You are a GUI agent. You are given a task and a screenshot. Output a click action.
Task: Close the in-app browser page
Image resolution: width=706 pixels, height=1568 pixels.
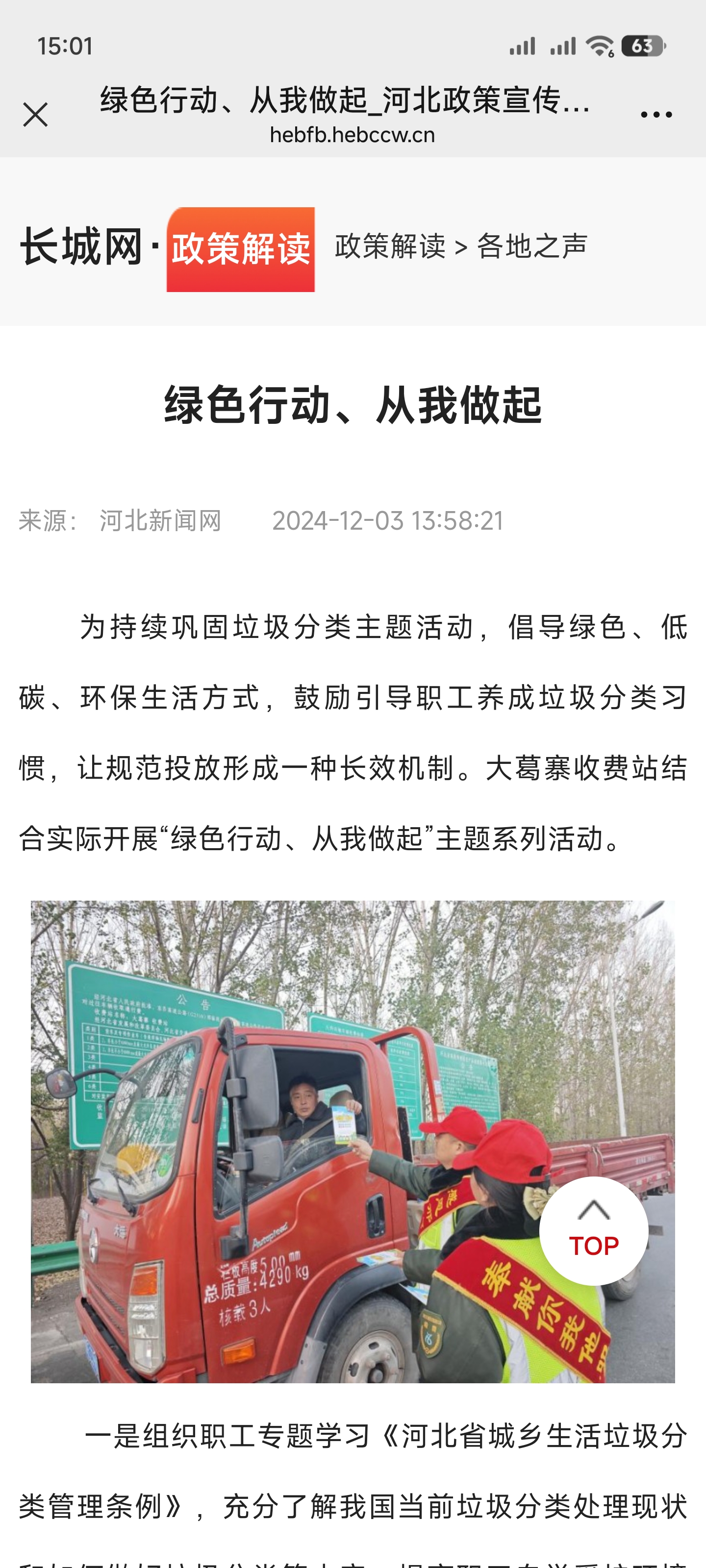(x=35, y=115)
